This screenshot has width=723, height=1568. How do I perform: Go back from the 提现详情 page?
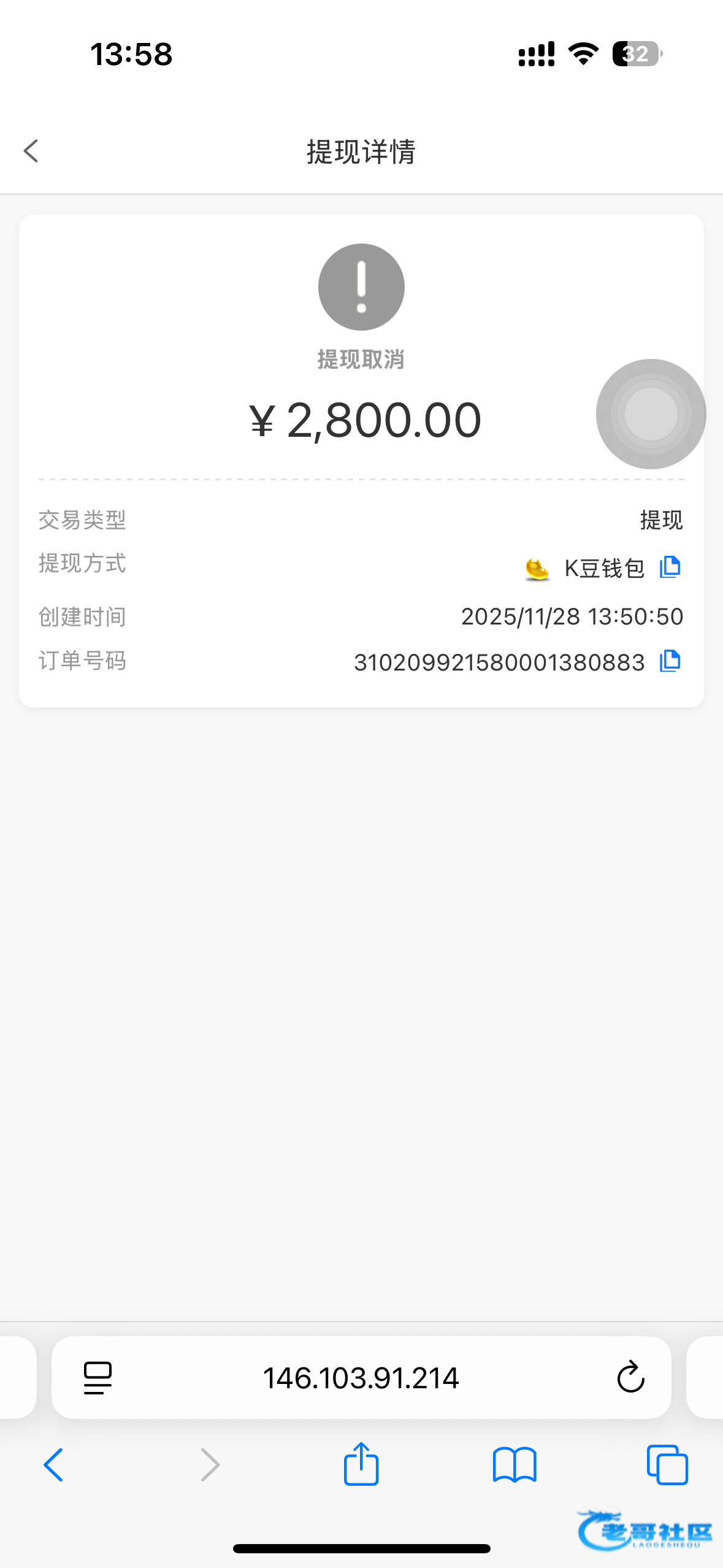(x=31, y=151)
